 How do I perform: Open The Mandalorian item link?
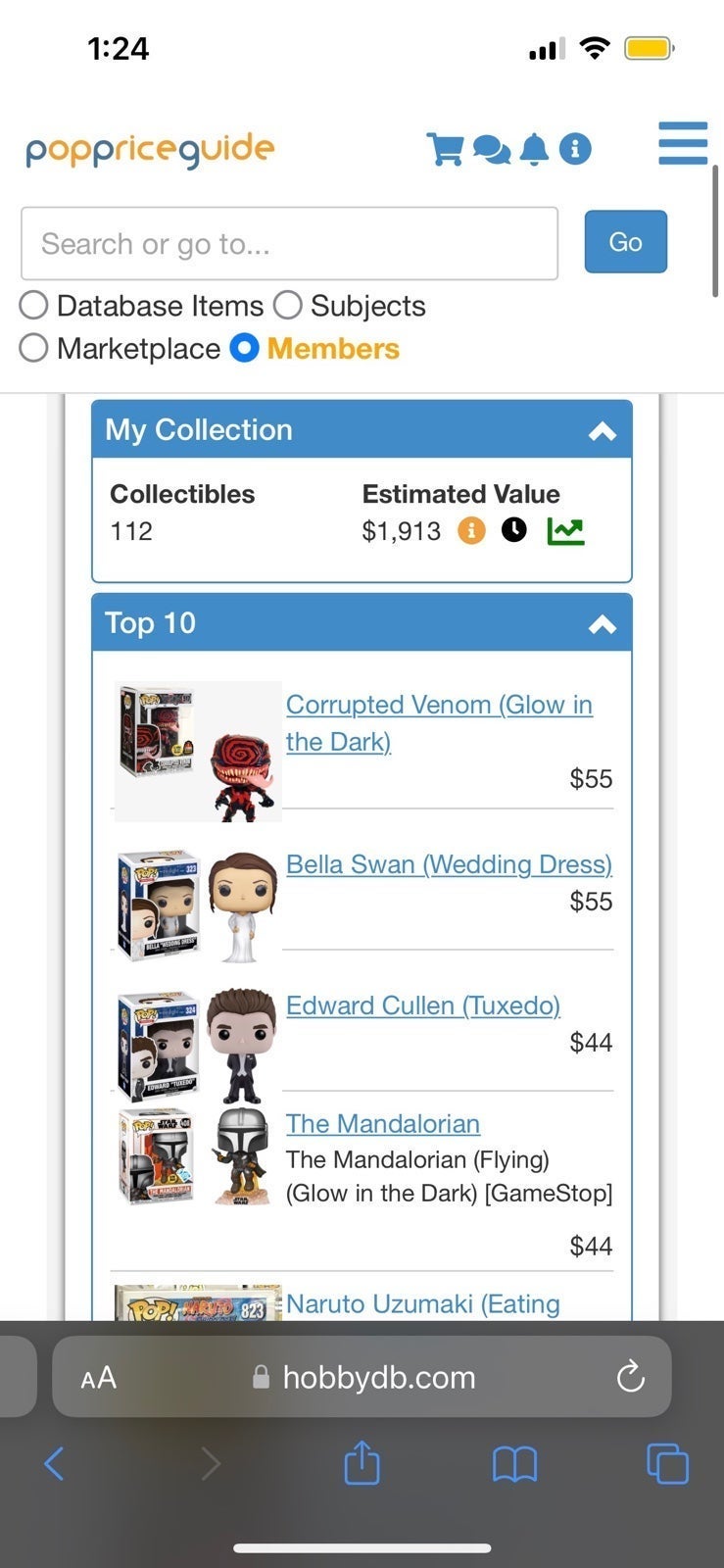383,1124
